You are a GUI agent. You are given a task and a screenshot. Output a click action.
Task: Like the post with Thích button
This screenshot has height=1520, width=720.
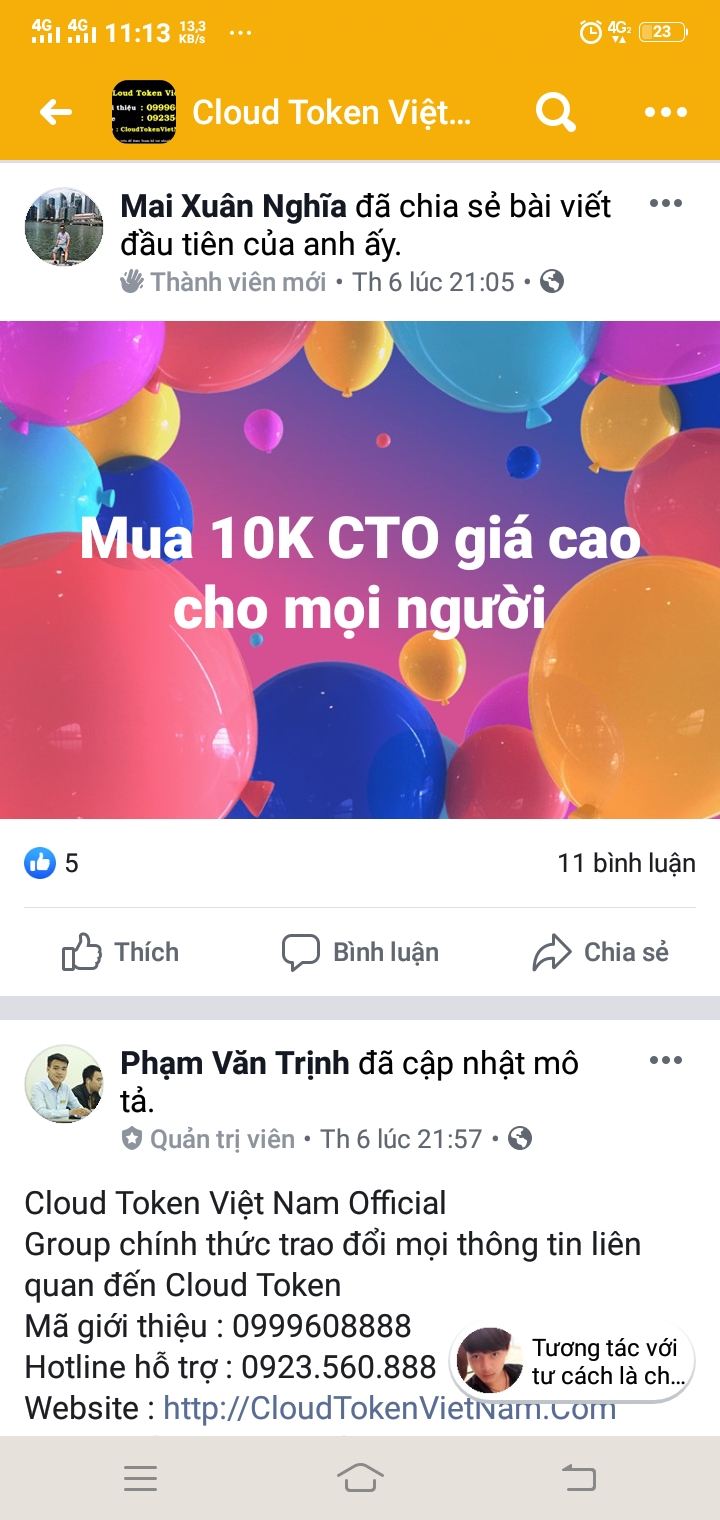tap(120, 952)
